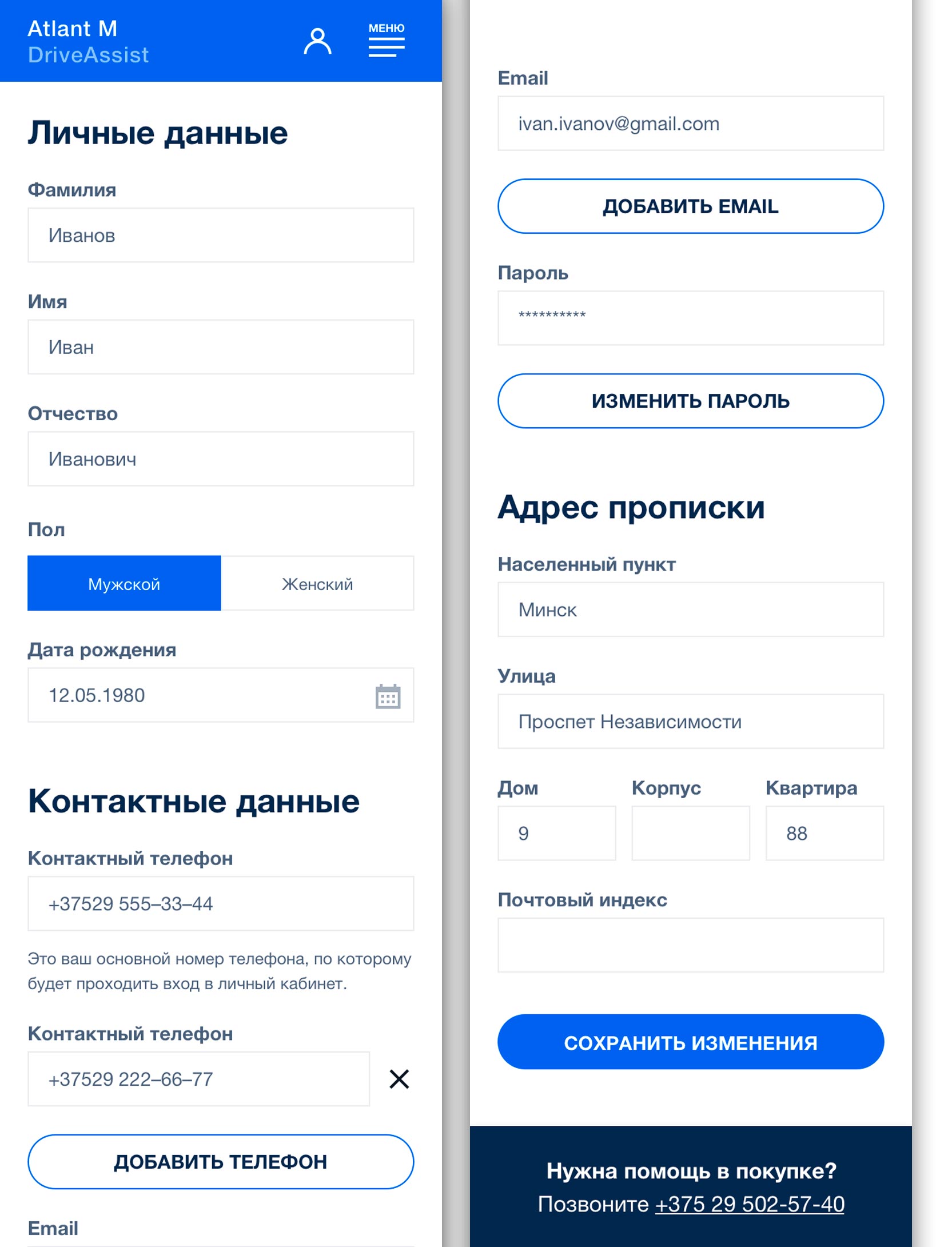952x1247 pixels.
Task: Focus the empty Корпус field
Action: 690,833
